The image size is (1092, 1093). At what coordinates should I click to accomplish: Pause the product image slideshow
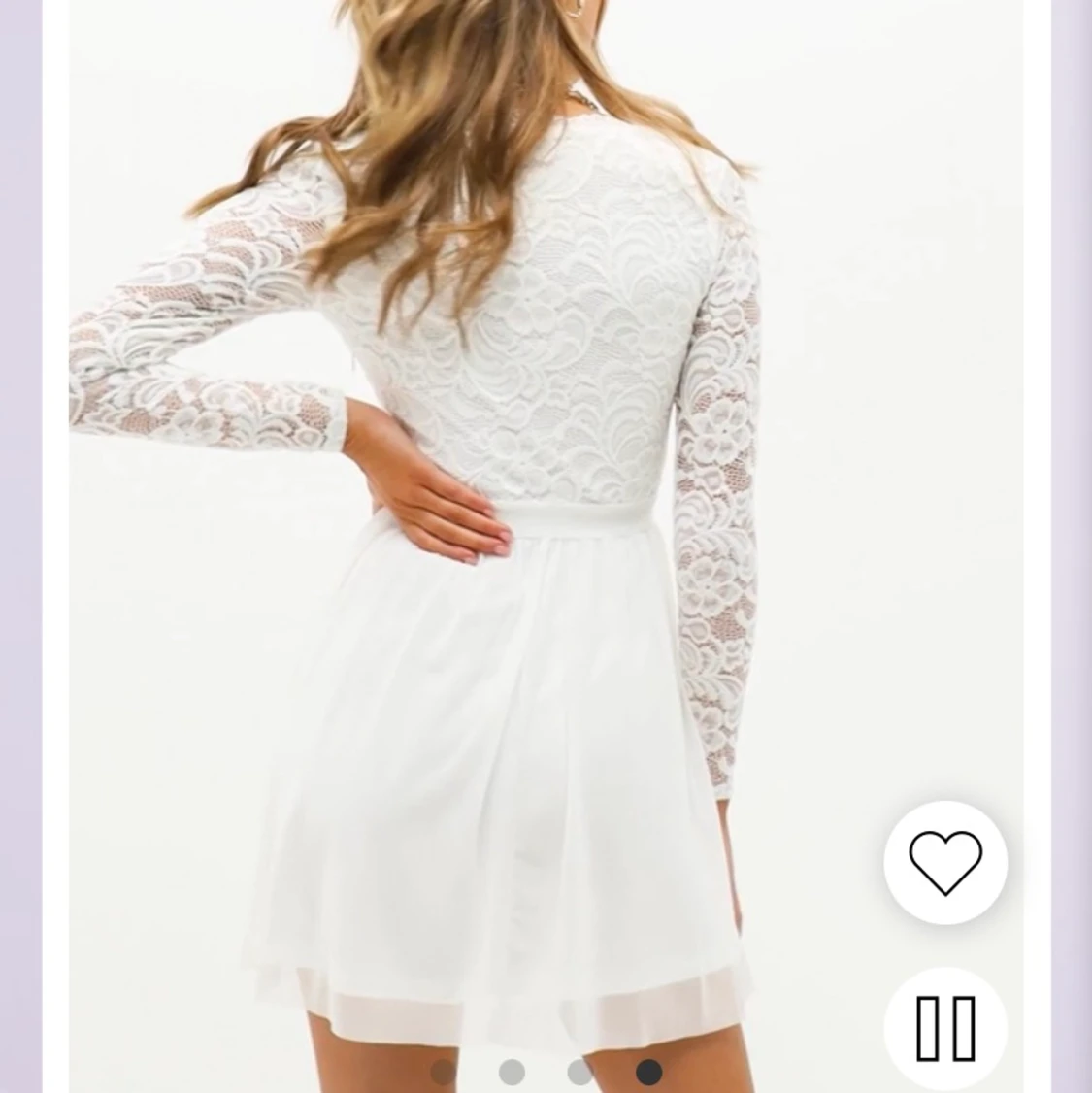pos(944,1027)
